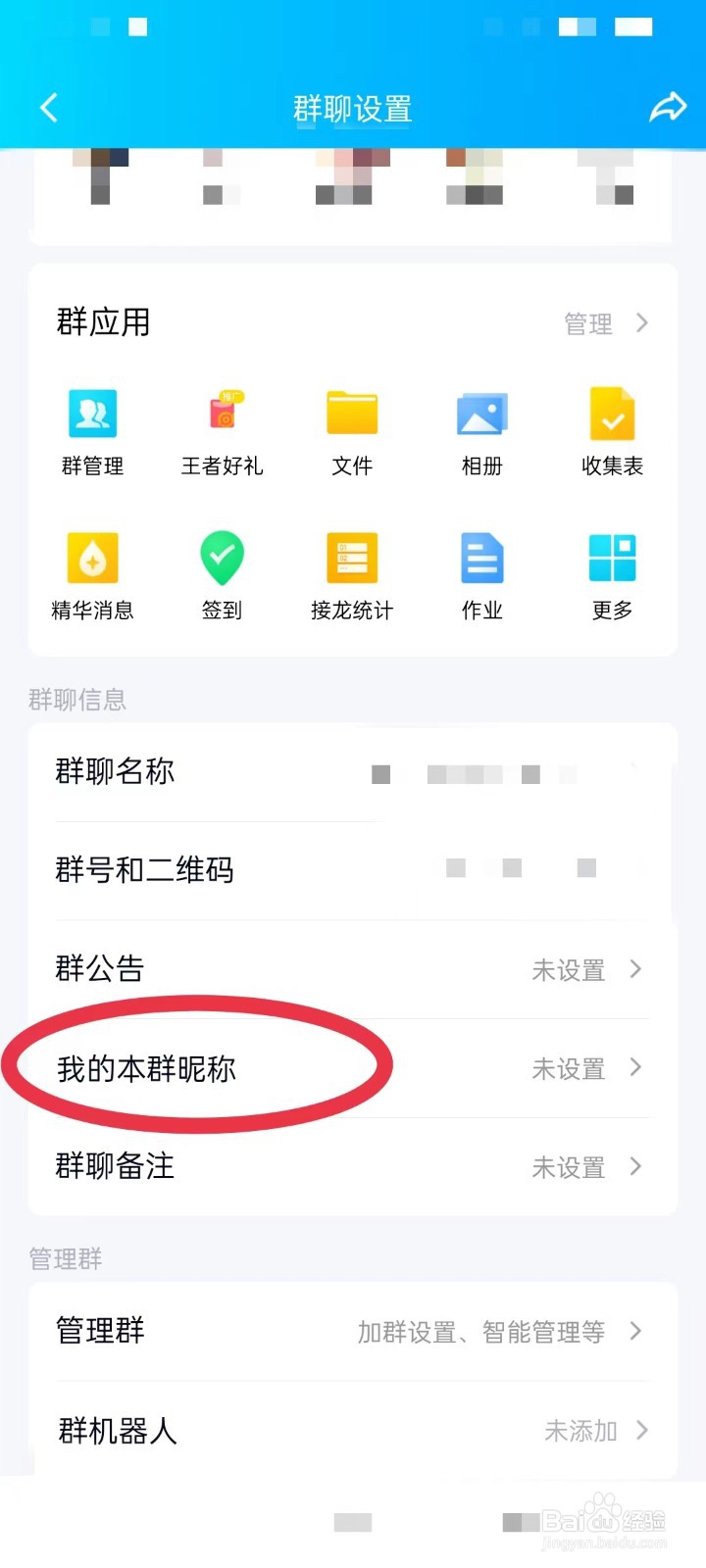Viewport: 706px width, 1568px height.
Task: Open the 接龙统计 statistics icon
Action: click(x=351, y=570)
